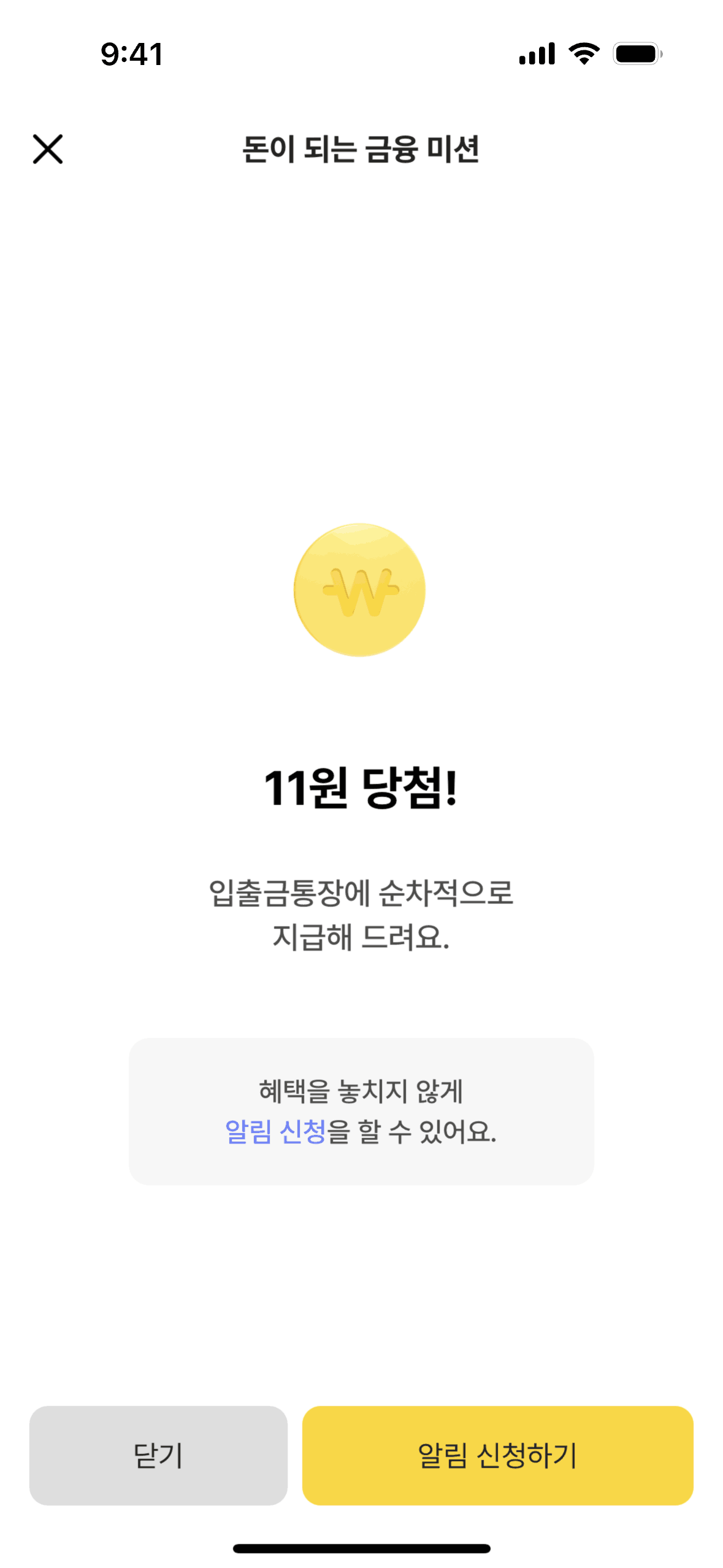The width and height of the screenshot is (723, 1568).
Task: Tap the 닫기 button
Action: pos(158,1455)
